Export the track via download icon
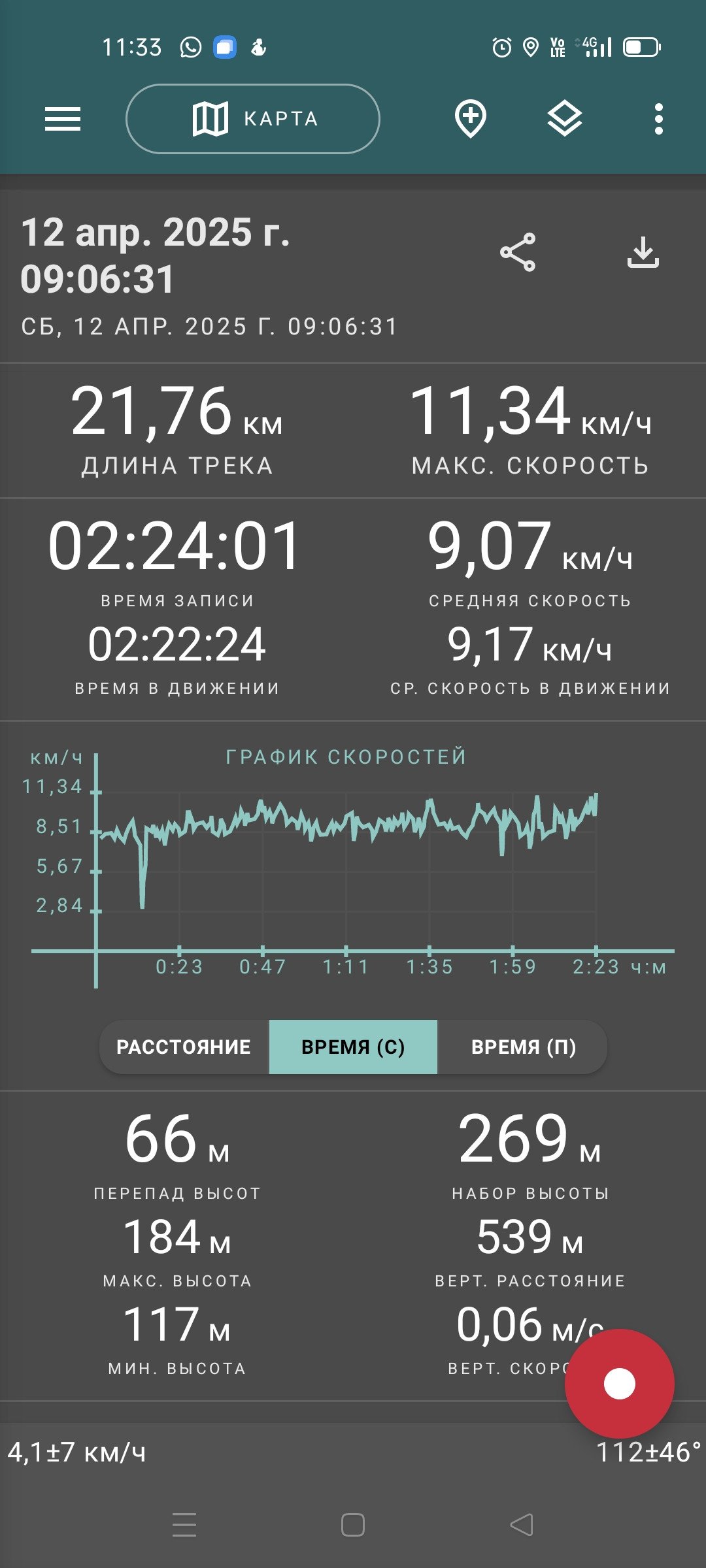The height and width of the screenshot is (1568, 706). (643, 252)
